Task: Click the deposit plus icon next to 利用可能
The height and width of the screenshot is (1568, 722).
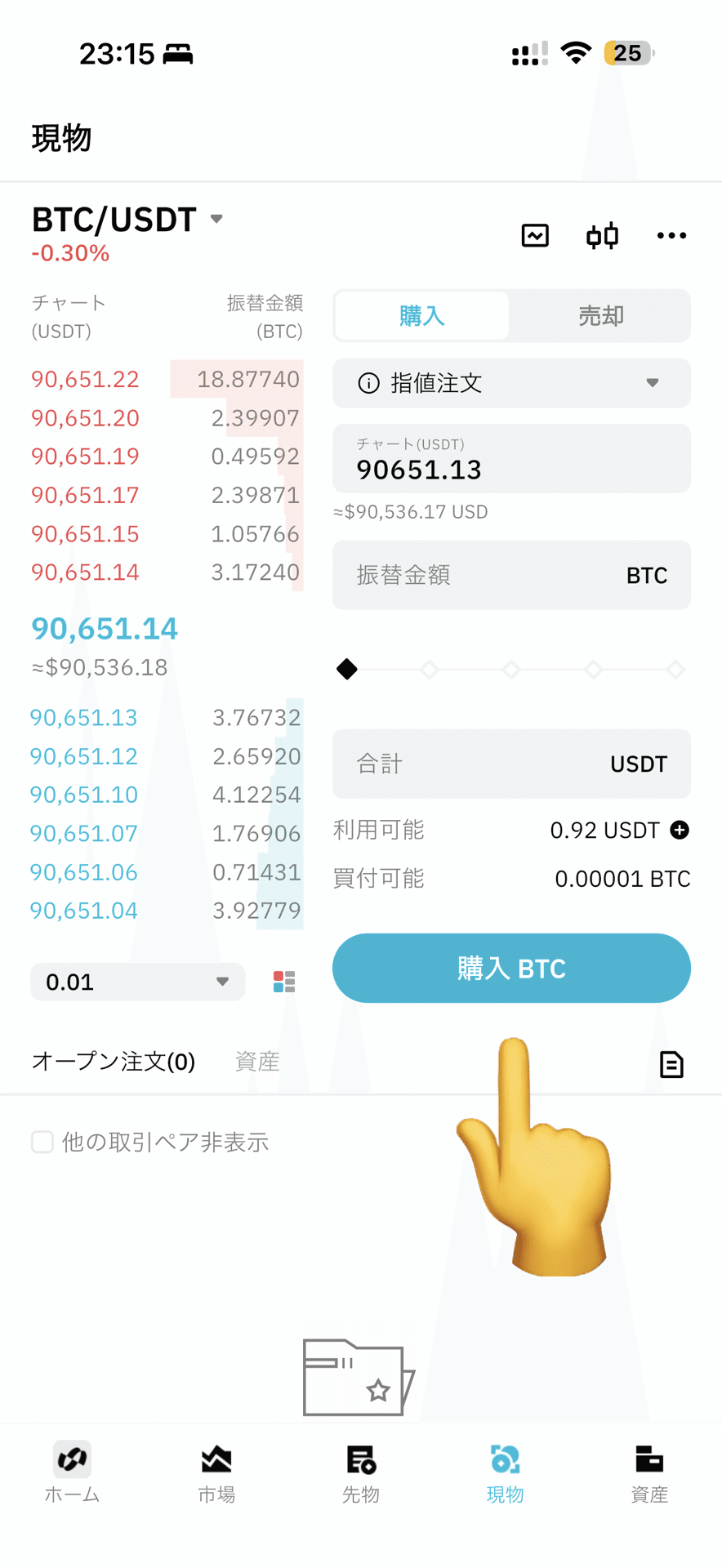Action: coord(680,830)
